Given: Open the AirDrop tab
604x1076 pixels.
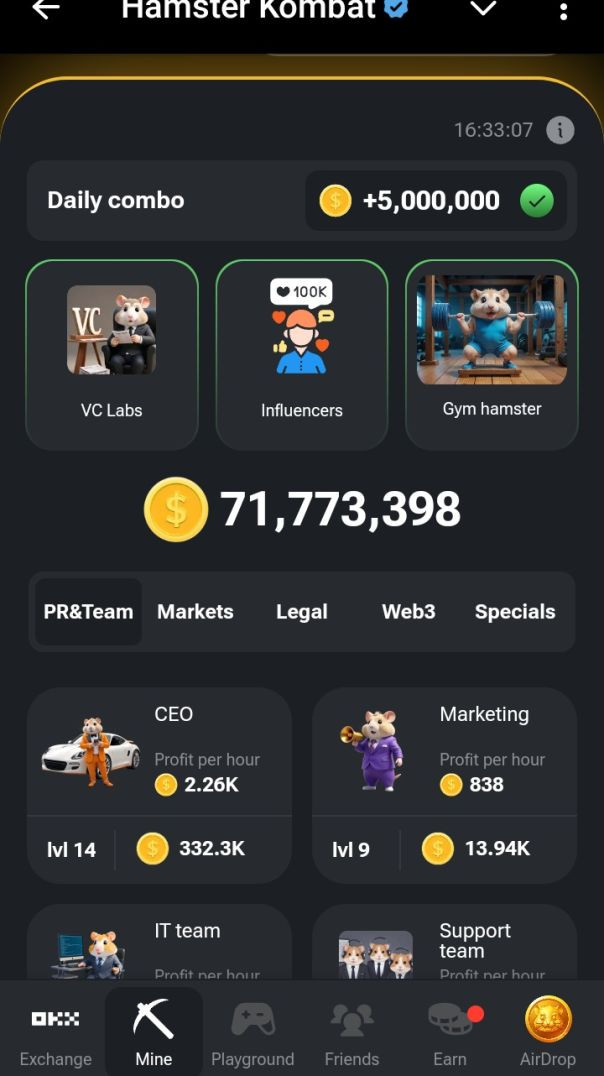Looking at the screenshot, I should (x=548, y=1034).
